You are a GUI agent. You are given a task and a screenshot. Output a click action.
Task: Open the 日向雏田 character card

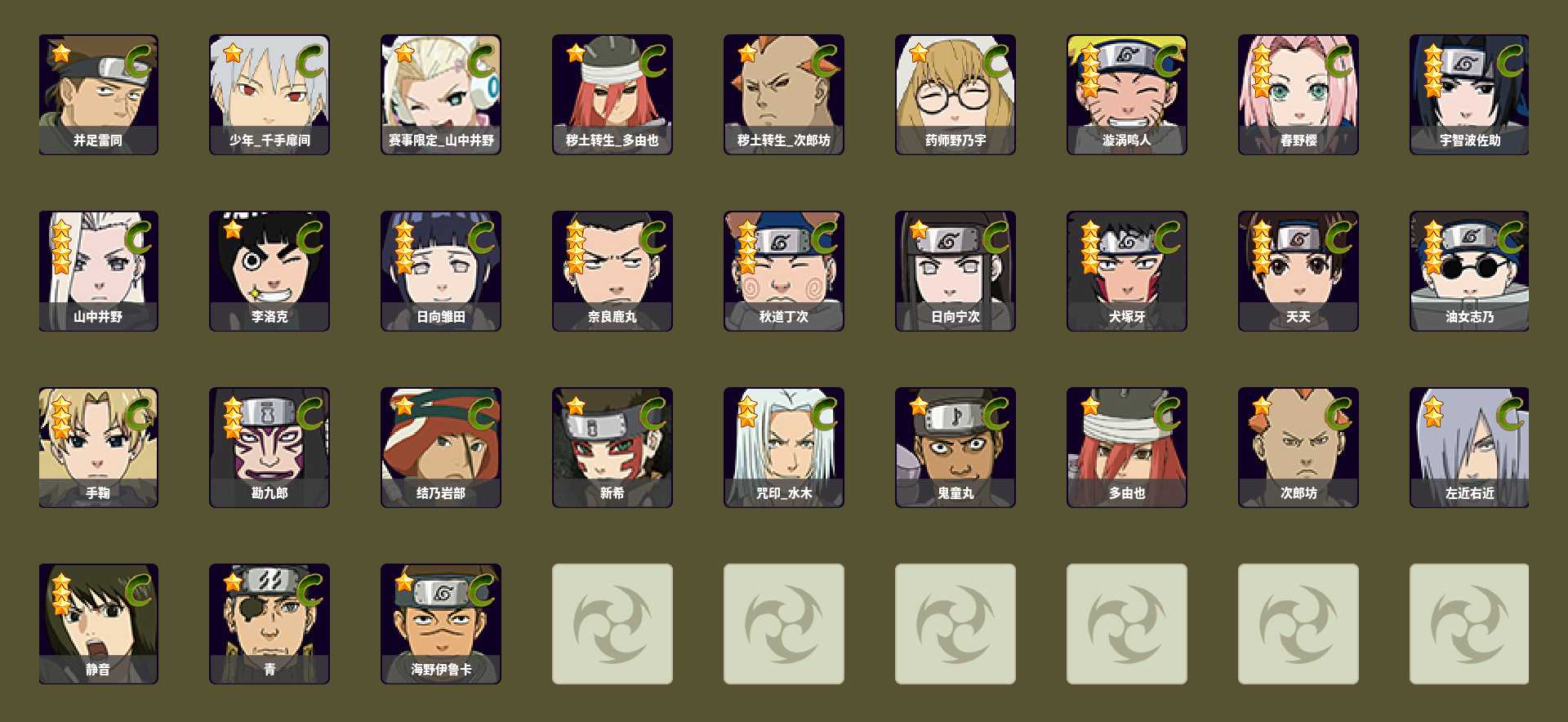click(x=441, y=270)
